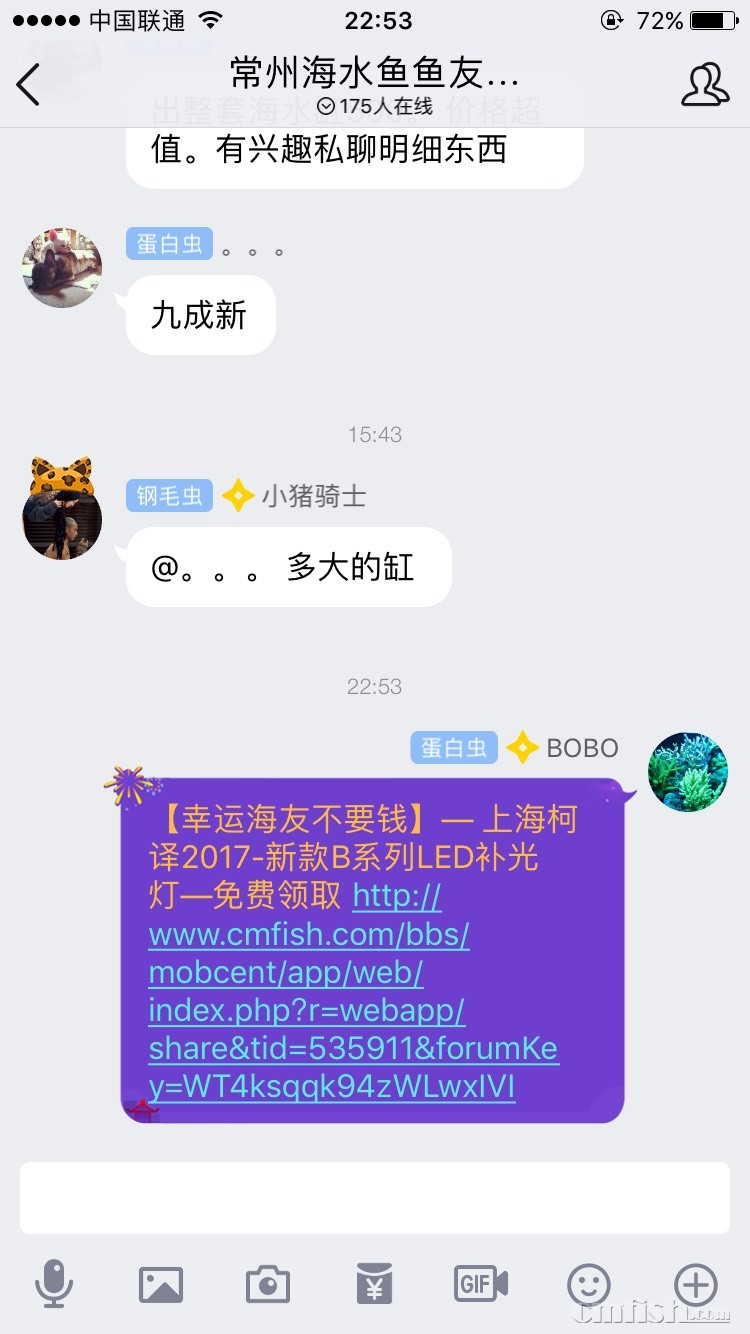Open BOBO's coral avatar profile
The width and height of the screenshot is (750, 1334).
pyautogui.click(x=688, y=771)
